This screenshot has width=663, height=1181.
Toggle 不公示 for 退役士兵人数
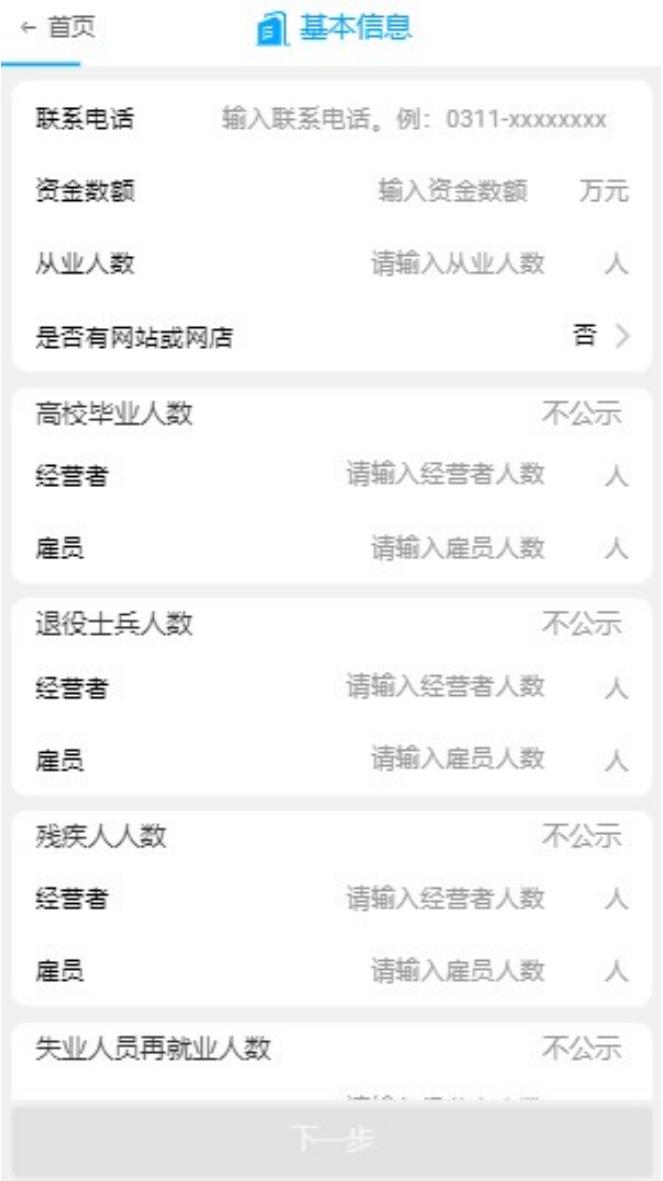click(581, 625)
